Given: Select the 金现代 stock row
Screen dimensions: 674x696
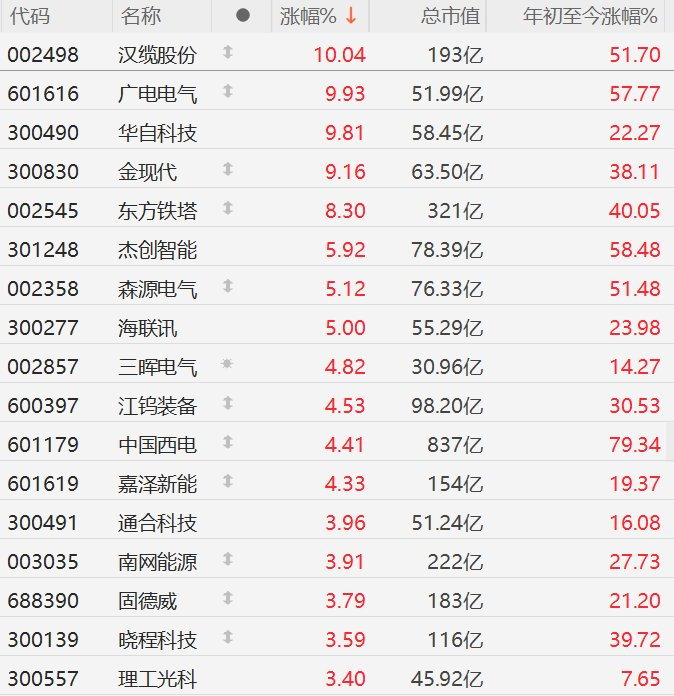Looking at the screenshot, I should [x=147, y=172].
